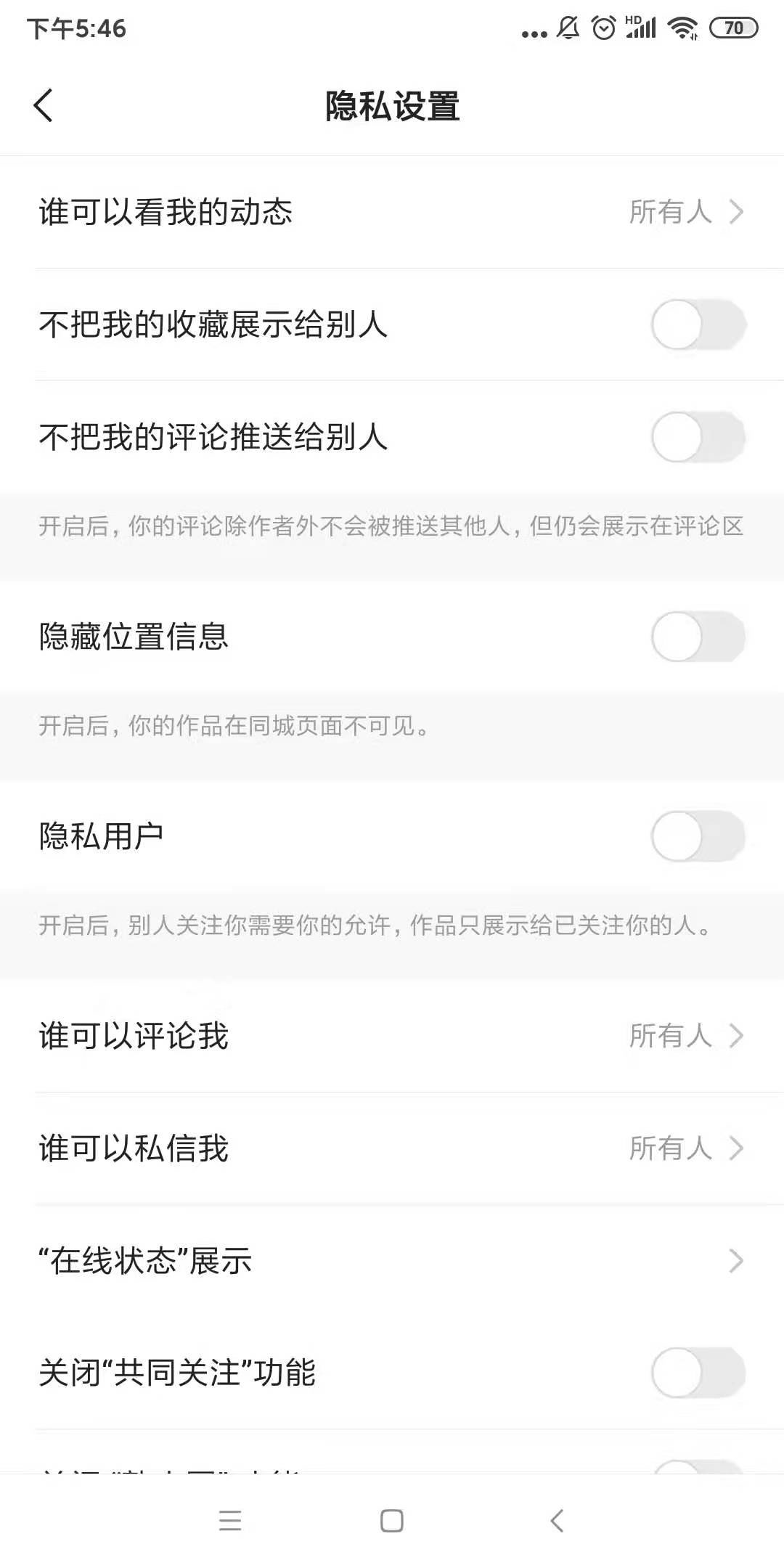Viewport: 784px width, 1568px height.
Task: Toggle 隐藏位置信息 on
Action: [x=699, y=637]
